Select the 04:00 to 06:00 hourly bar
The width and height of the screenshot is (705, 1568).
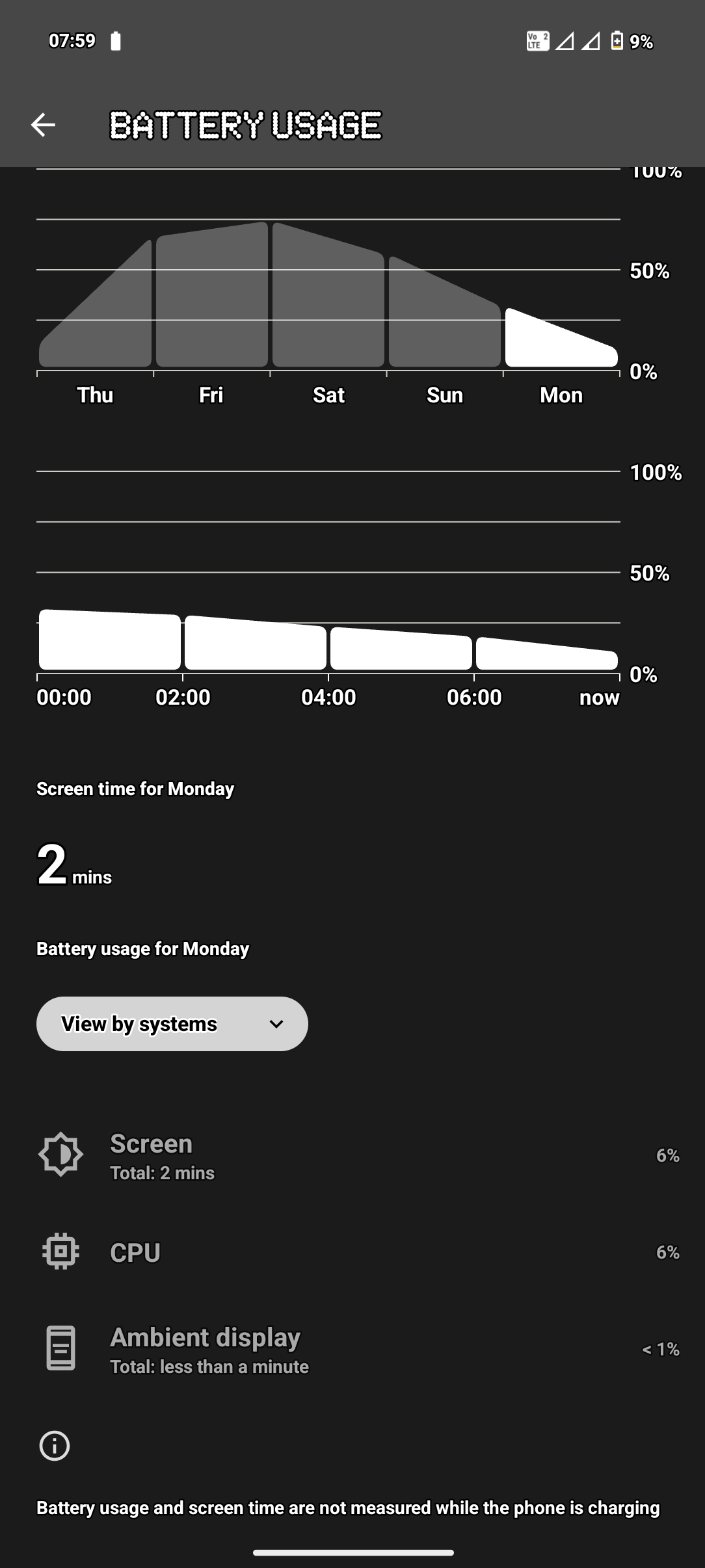[401, 649]
